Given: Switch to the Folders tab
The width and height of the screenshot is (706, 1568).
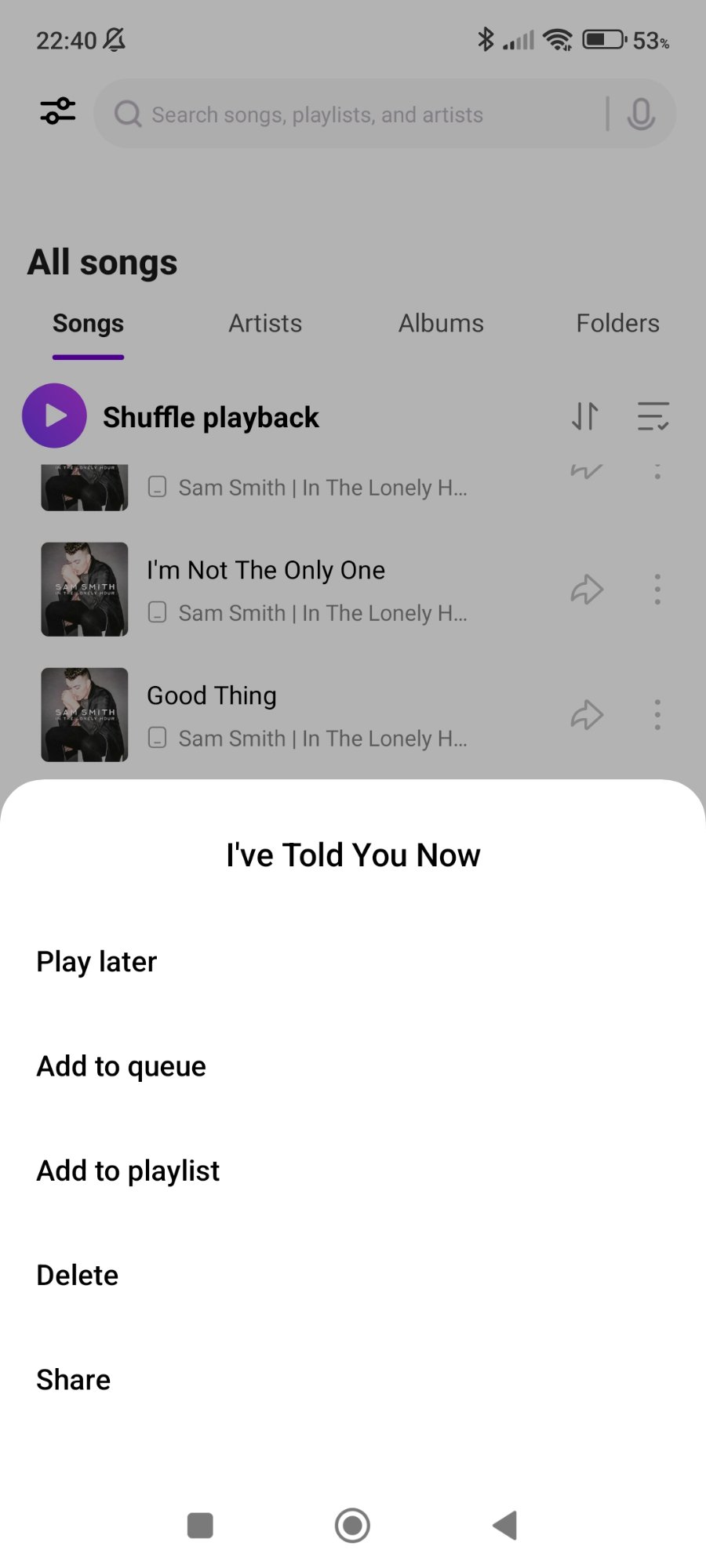Looking at the screenshot, I should tap(617, 323).
